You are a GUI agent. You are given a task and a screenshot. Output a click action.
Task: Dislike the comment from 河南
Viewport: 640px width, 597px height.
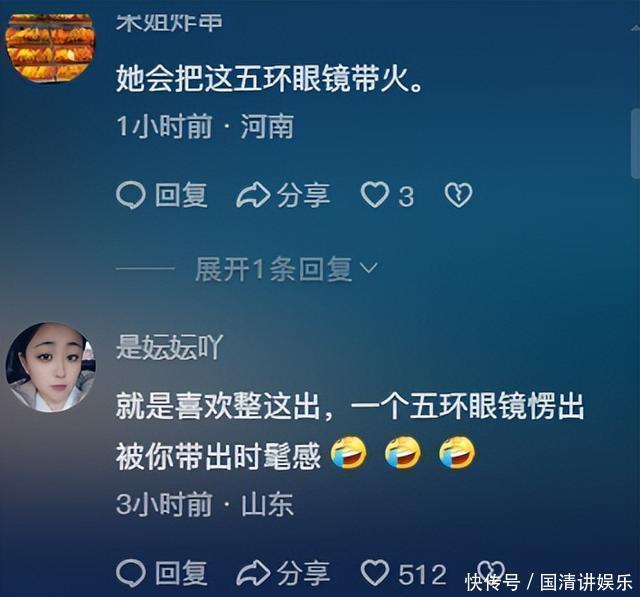(458, 195)
